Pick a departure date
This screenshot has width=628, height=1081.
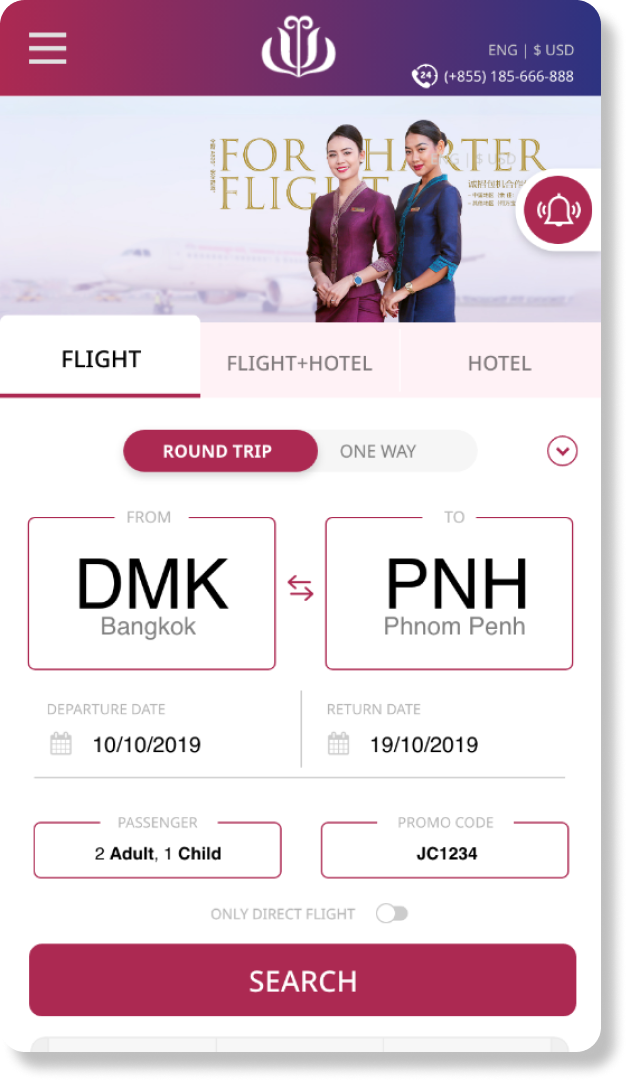[x=146, y=744]
